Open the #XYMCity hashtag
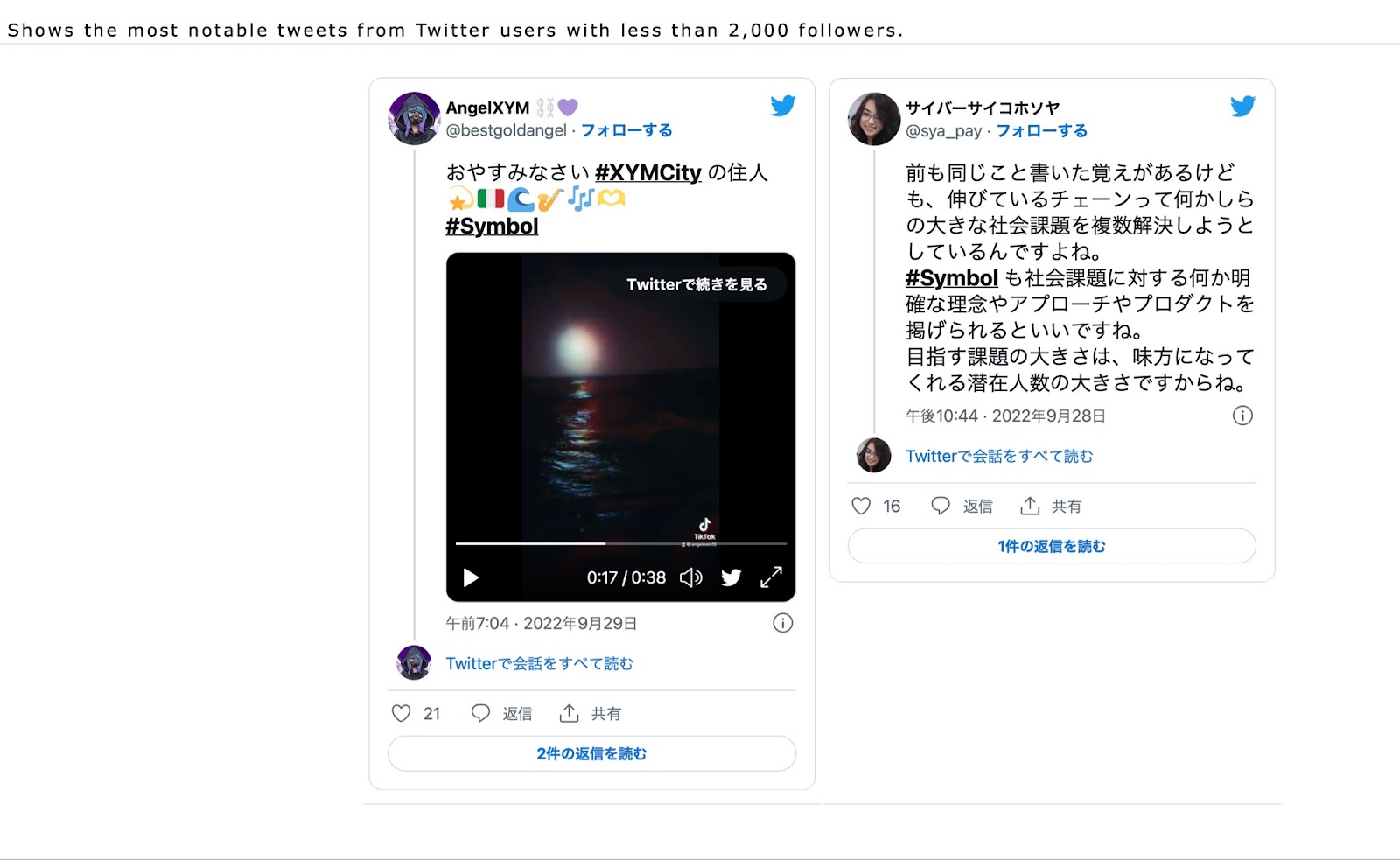The height and width of the screenshot is (860, 1400). coord(647,173)
